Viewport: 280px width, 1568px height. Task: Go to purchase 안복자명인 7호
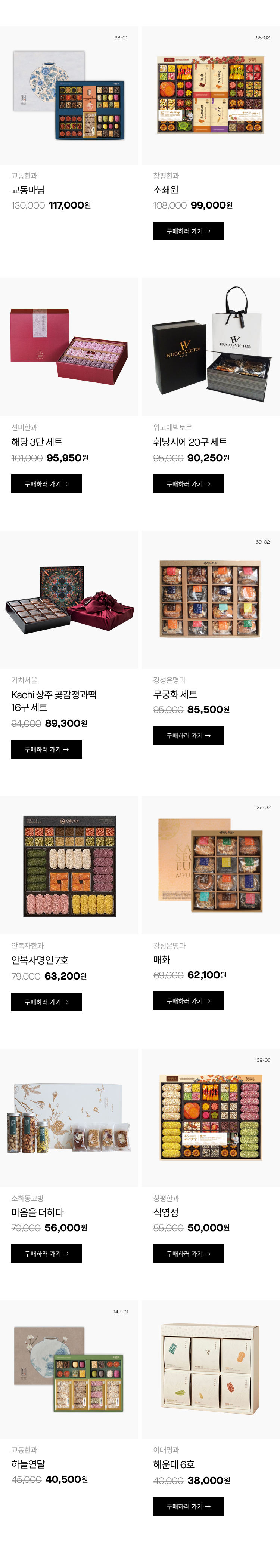(46, 1002)
